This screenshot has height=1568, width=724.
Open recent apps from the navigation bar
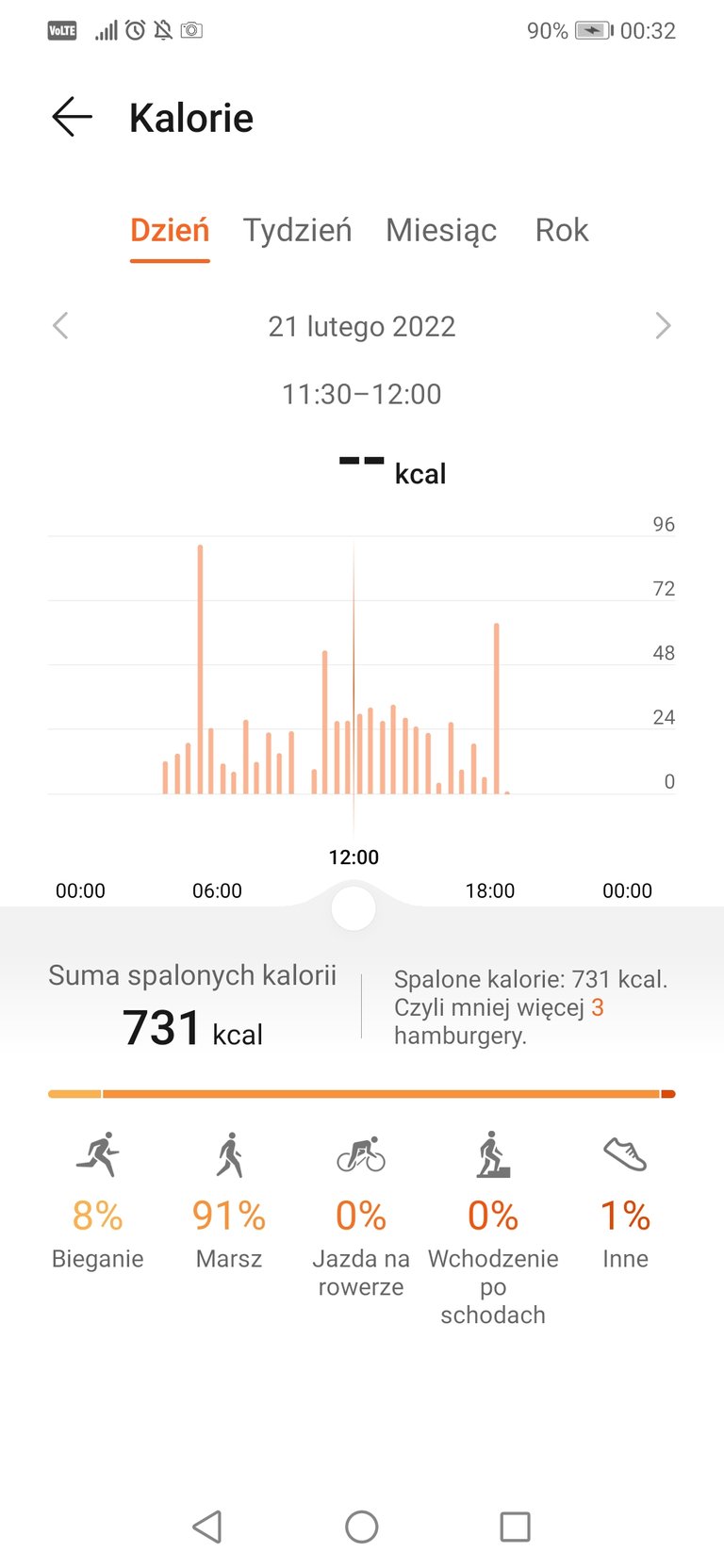point(515,1527)
